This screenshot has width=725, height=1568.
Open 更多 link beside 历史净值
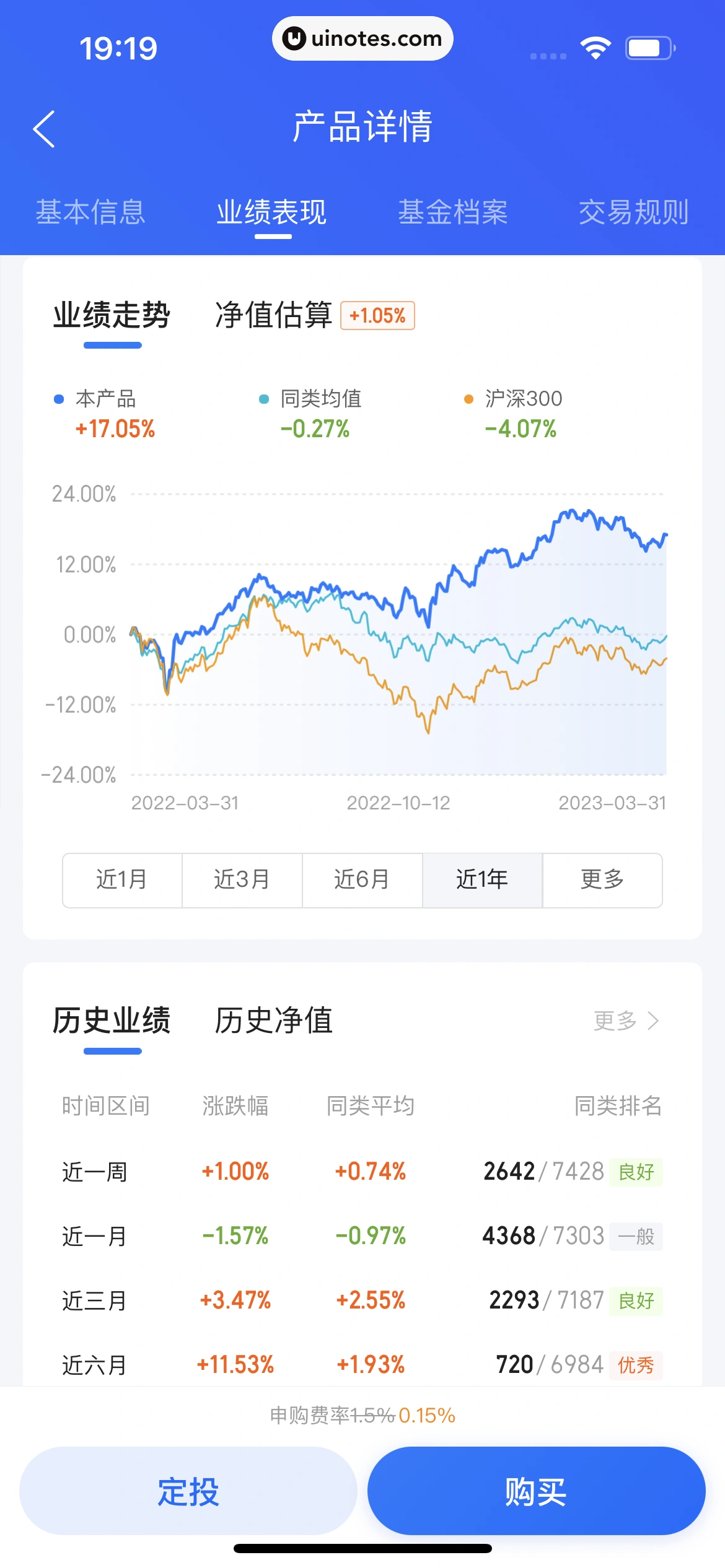click(x=626, y=1021)
